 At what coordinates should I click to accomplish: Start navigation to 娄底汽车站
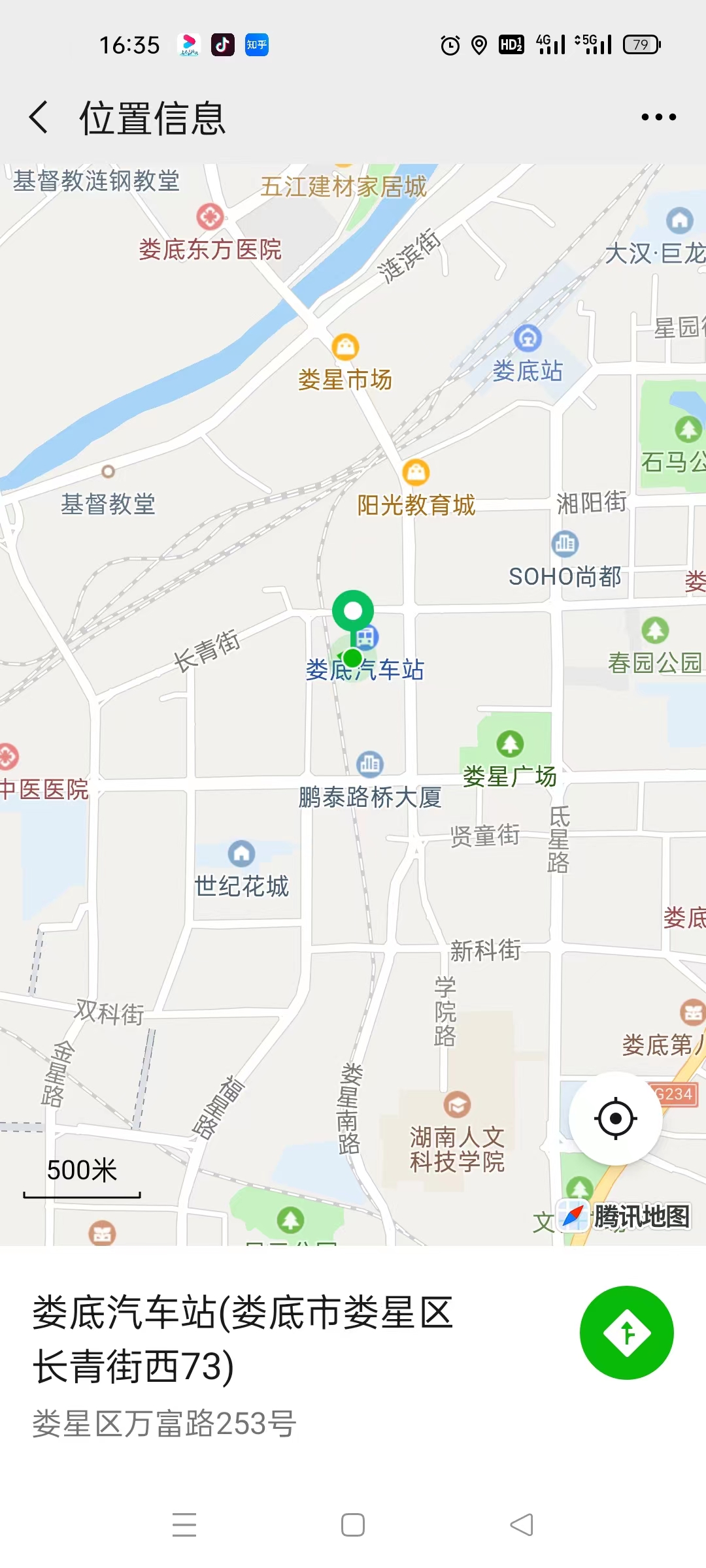[x=626, y=1333]
